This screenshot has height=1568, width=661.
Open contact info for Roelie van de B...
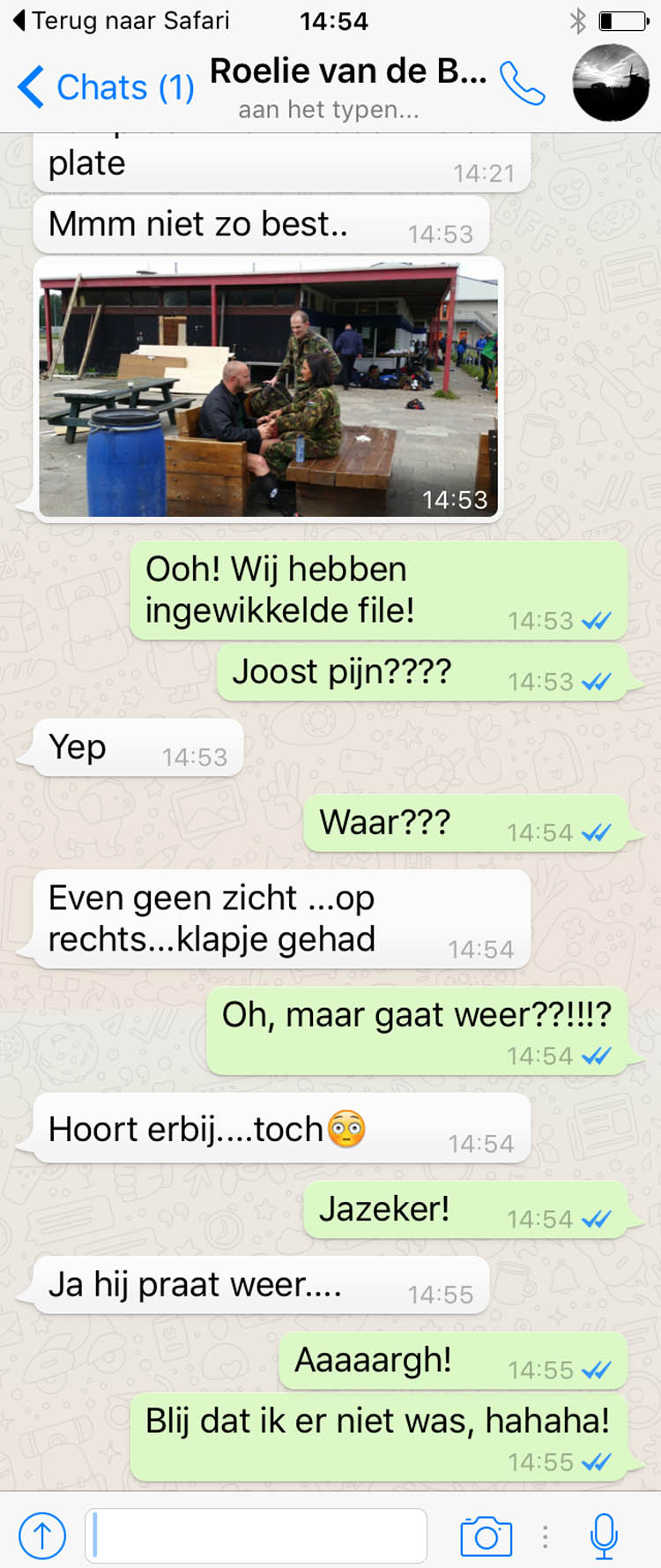(347, 72)
